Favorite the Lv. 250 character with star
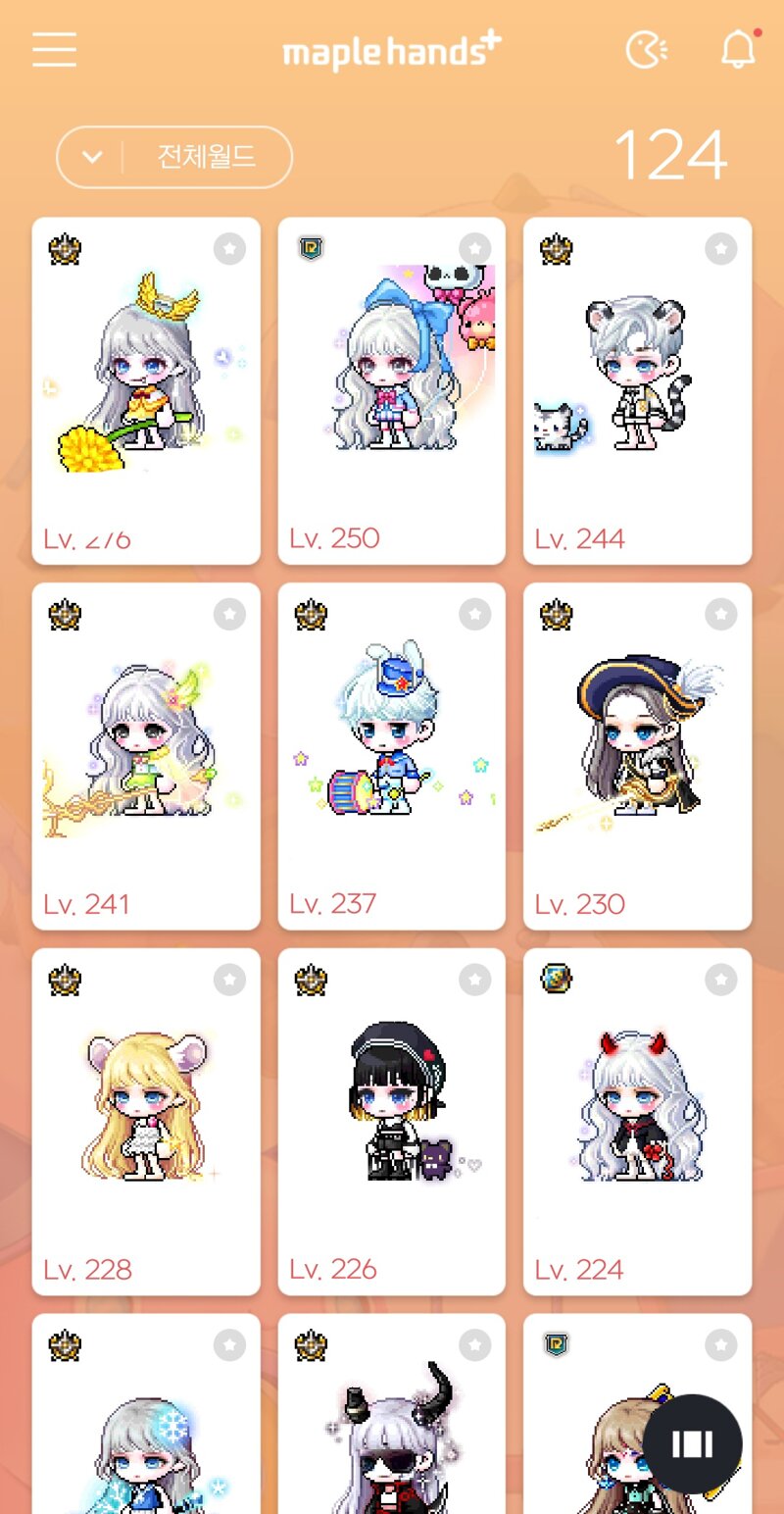This screenshot has height=1514, width=784. coord(474,249)
